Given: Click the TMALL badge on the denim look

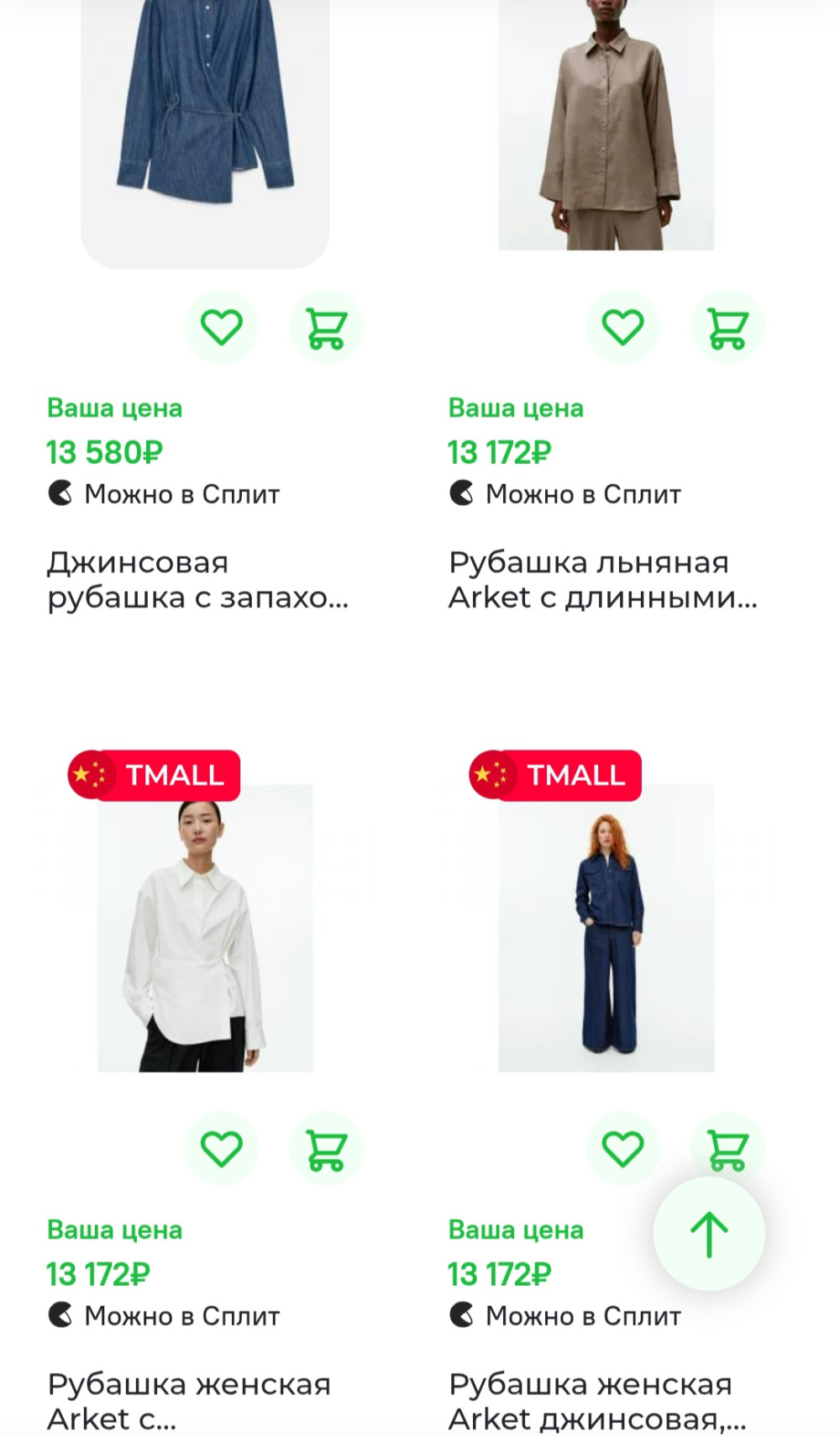Looking at the screenshot, I should tap(553, 776).
